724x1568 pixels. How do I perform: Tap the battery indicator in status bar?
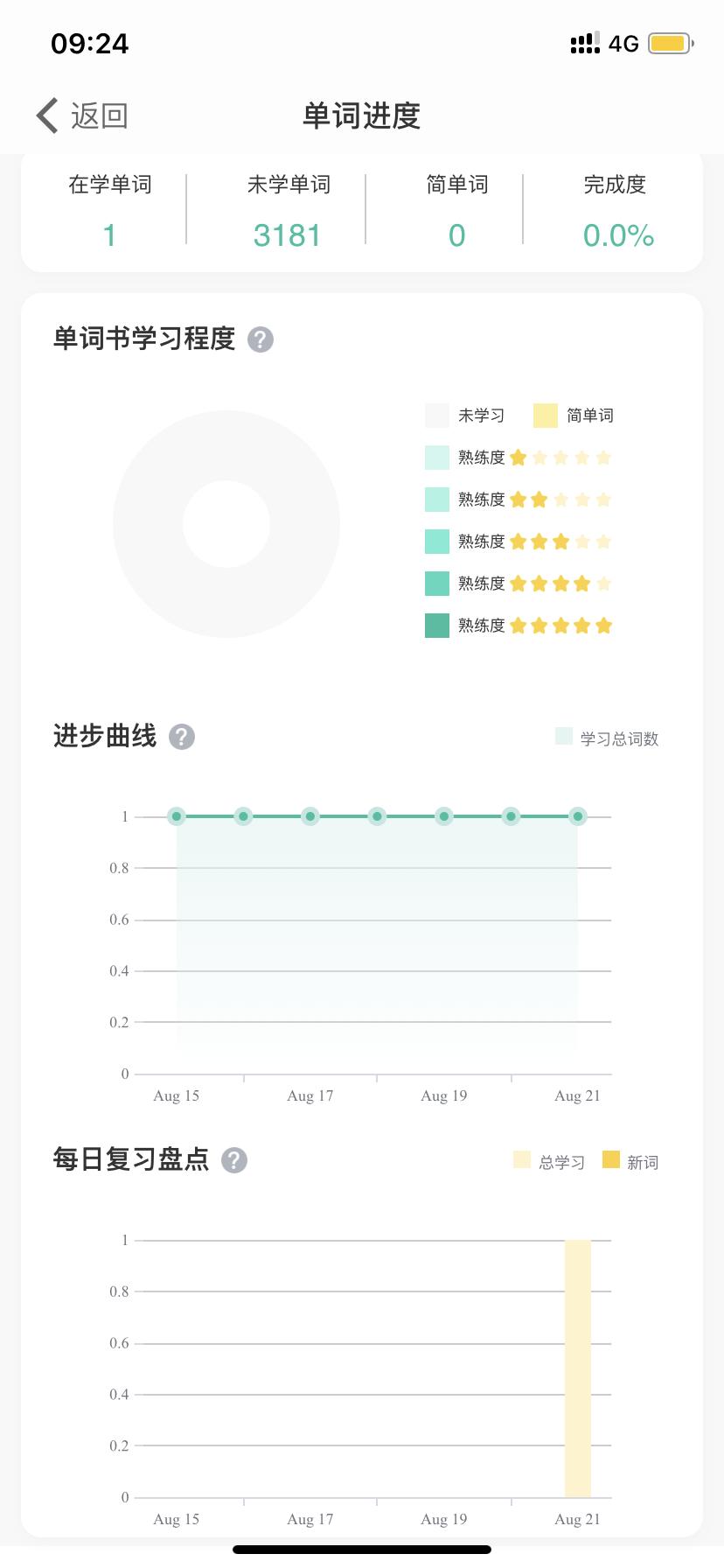tap(670, 42)
